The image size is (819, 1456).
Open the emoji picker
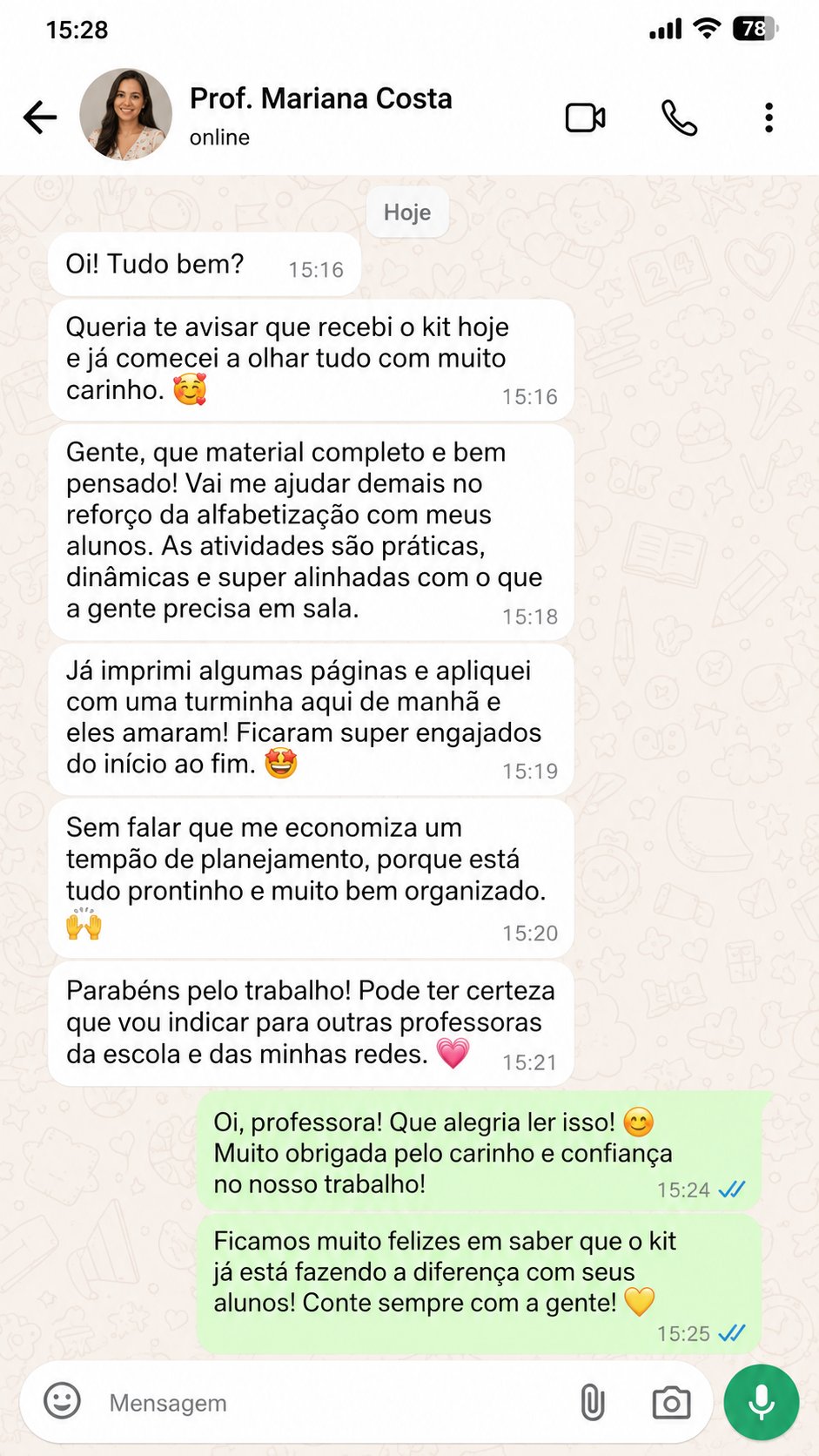62,1401
